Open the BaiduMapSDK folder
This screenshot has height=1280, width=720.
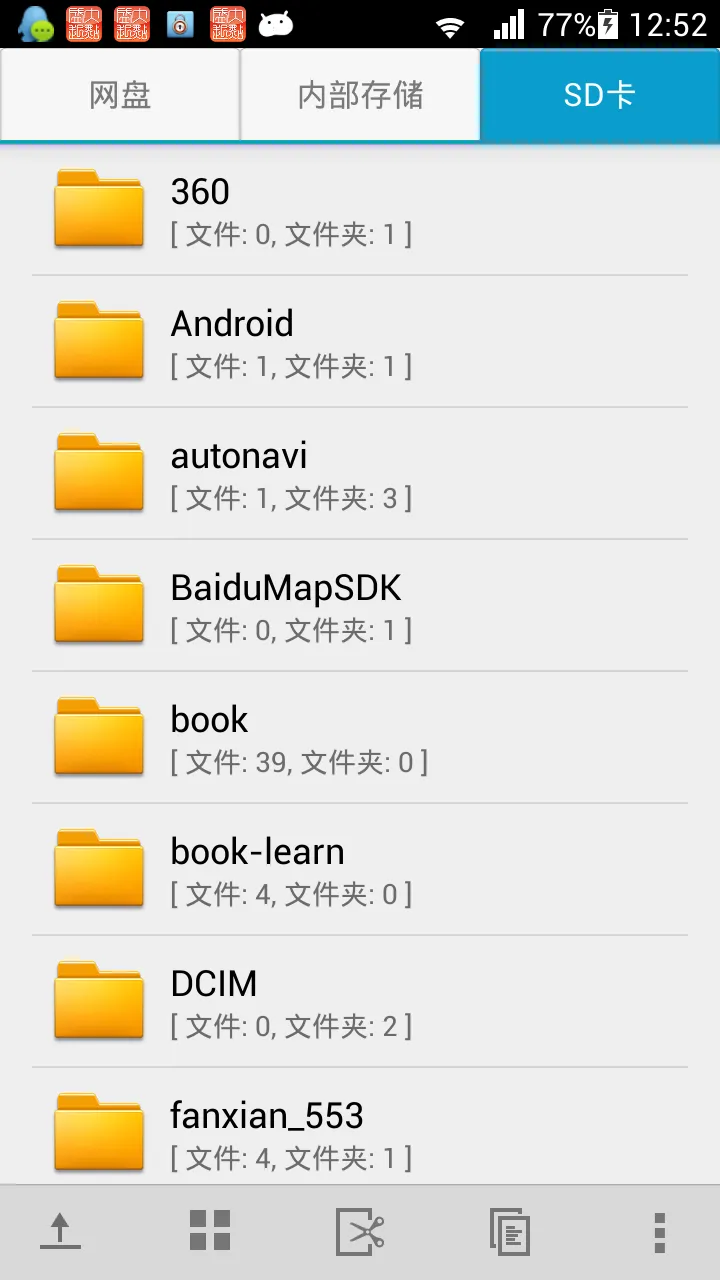click(360, 605)
